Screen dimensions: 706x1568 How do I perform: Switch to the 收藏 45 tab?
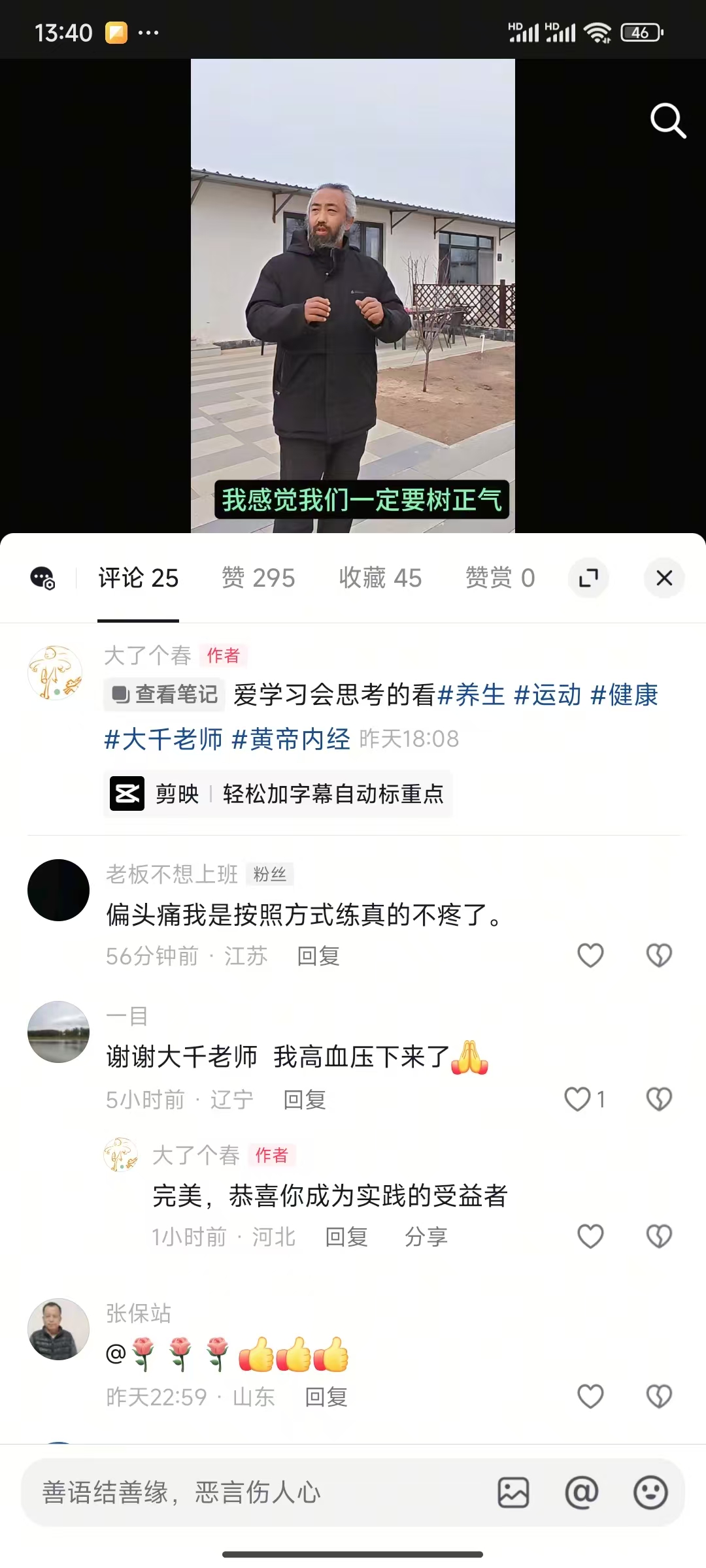click(380, 578)
